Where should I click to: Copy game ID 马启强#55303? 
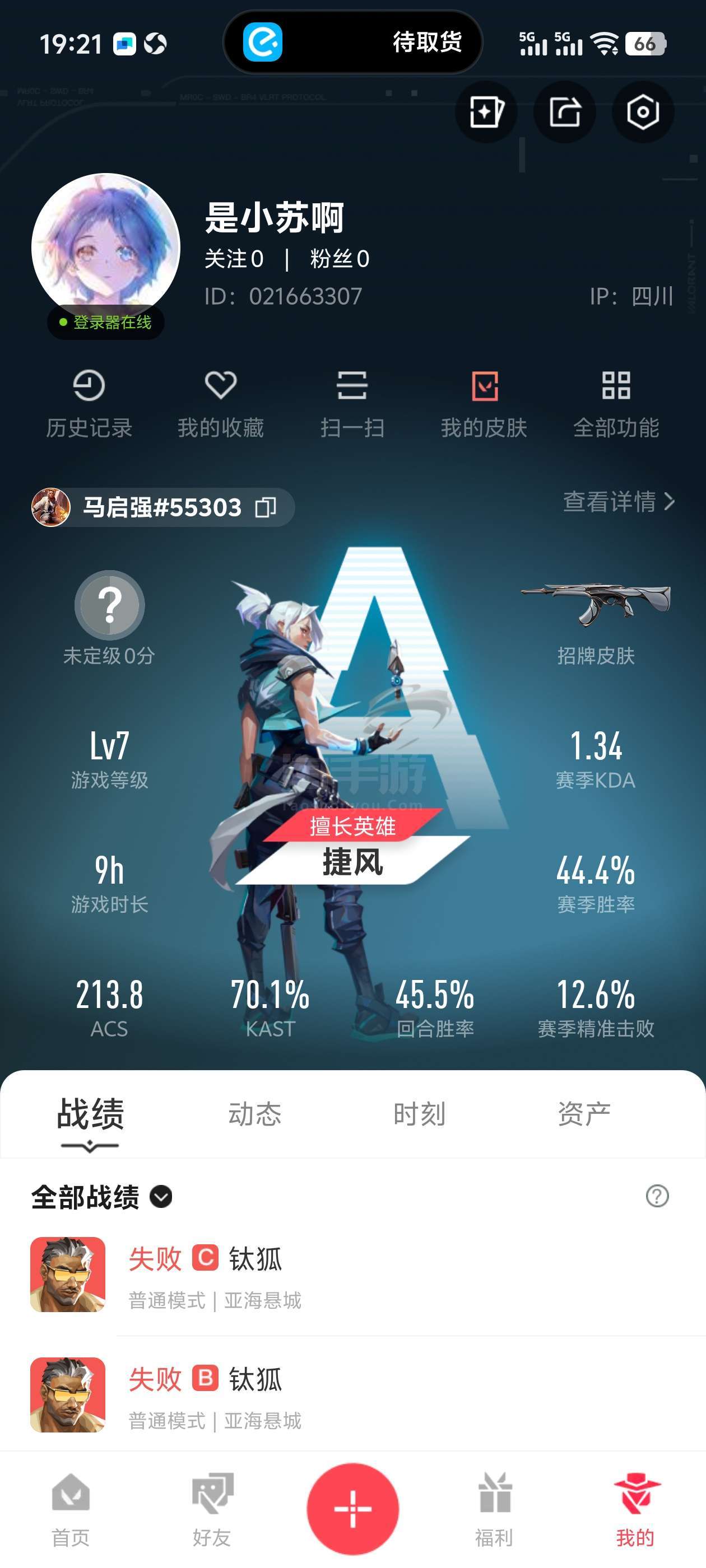pyautogui.click(x=266, y=507)
